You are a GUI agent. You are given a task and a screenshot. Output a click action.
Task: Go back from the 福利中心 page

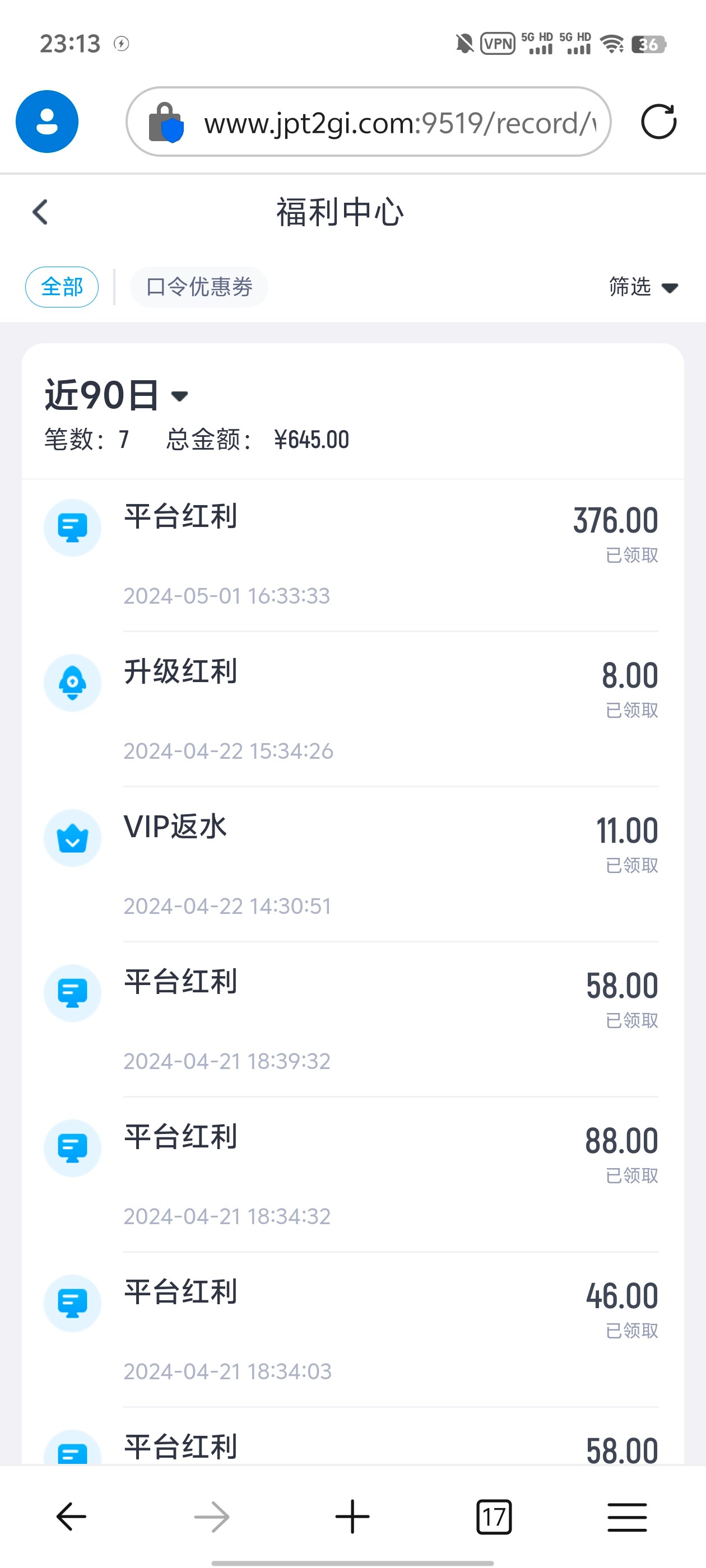(x=40, y=212)
